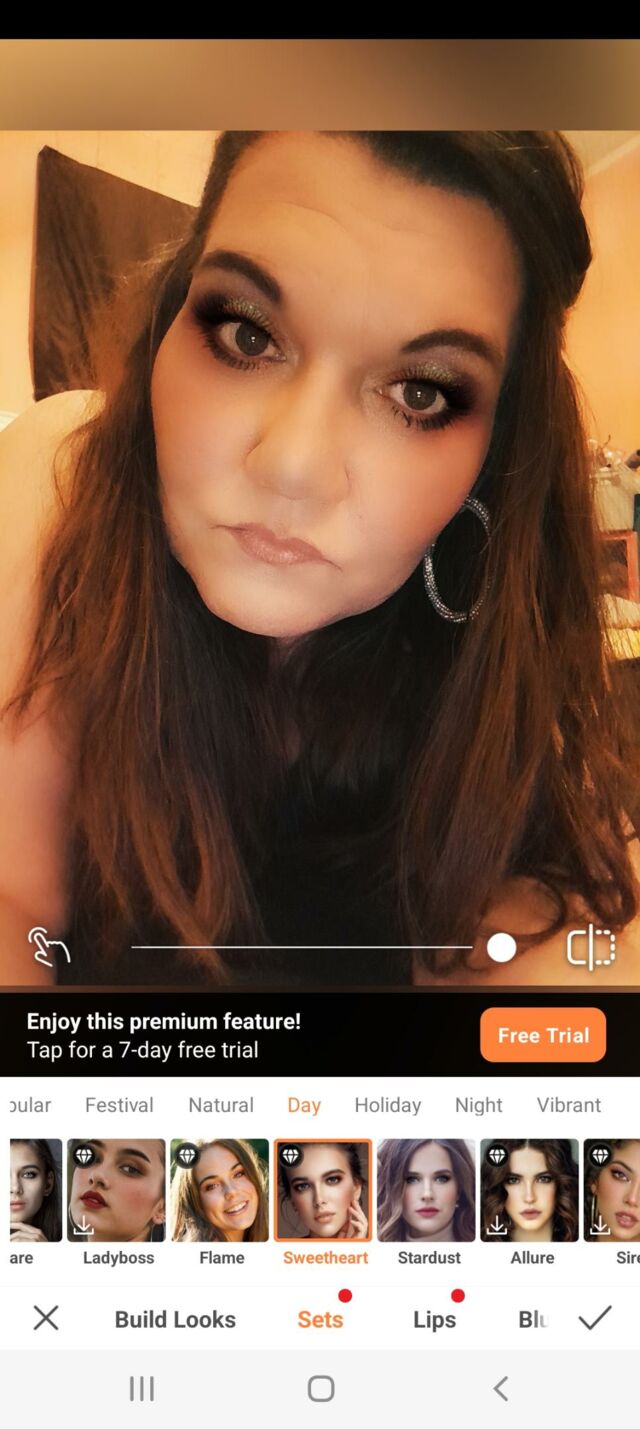Switch to the Natural category

(x=221, y=1105)
